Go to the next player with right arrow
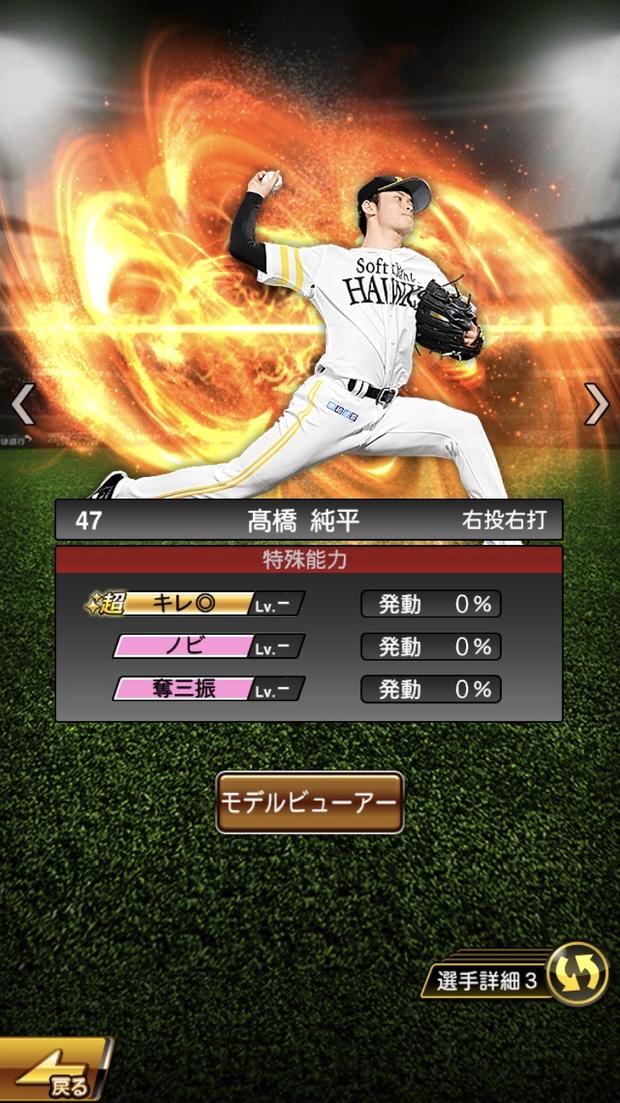This screenshot has height=1103, width=620. tap(597, 404)
